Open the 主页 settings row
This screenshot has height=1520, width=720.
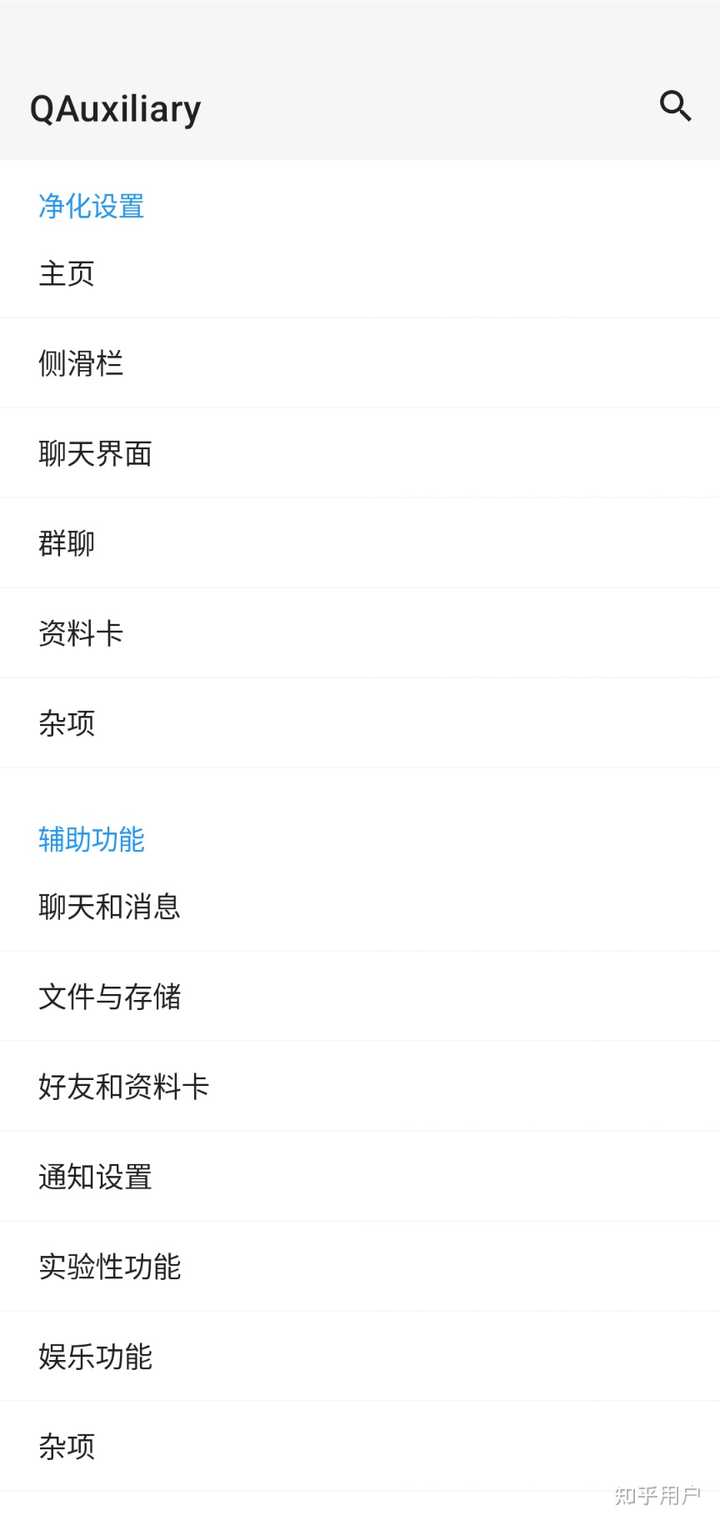pyautogui.click(x=67, y=274)
